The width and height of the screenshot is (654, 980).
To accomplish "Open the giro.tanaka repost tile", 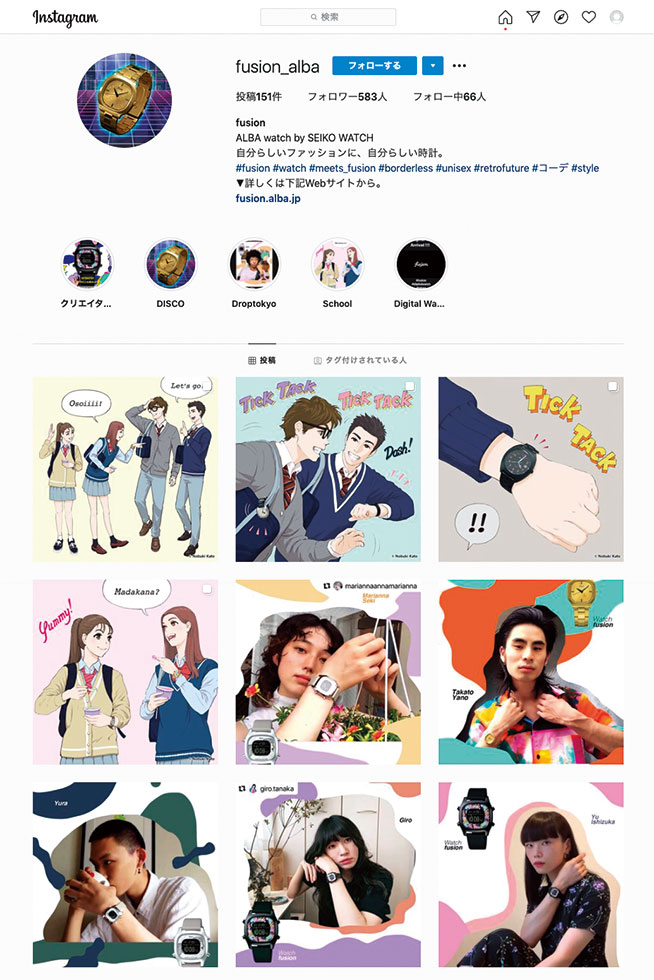I will (x=328, y=875).
